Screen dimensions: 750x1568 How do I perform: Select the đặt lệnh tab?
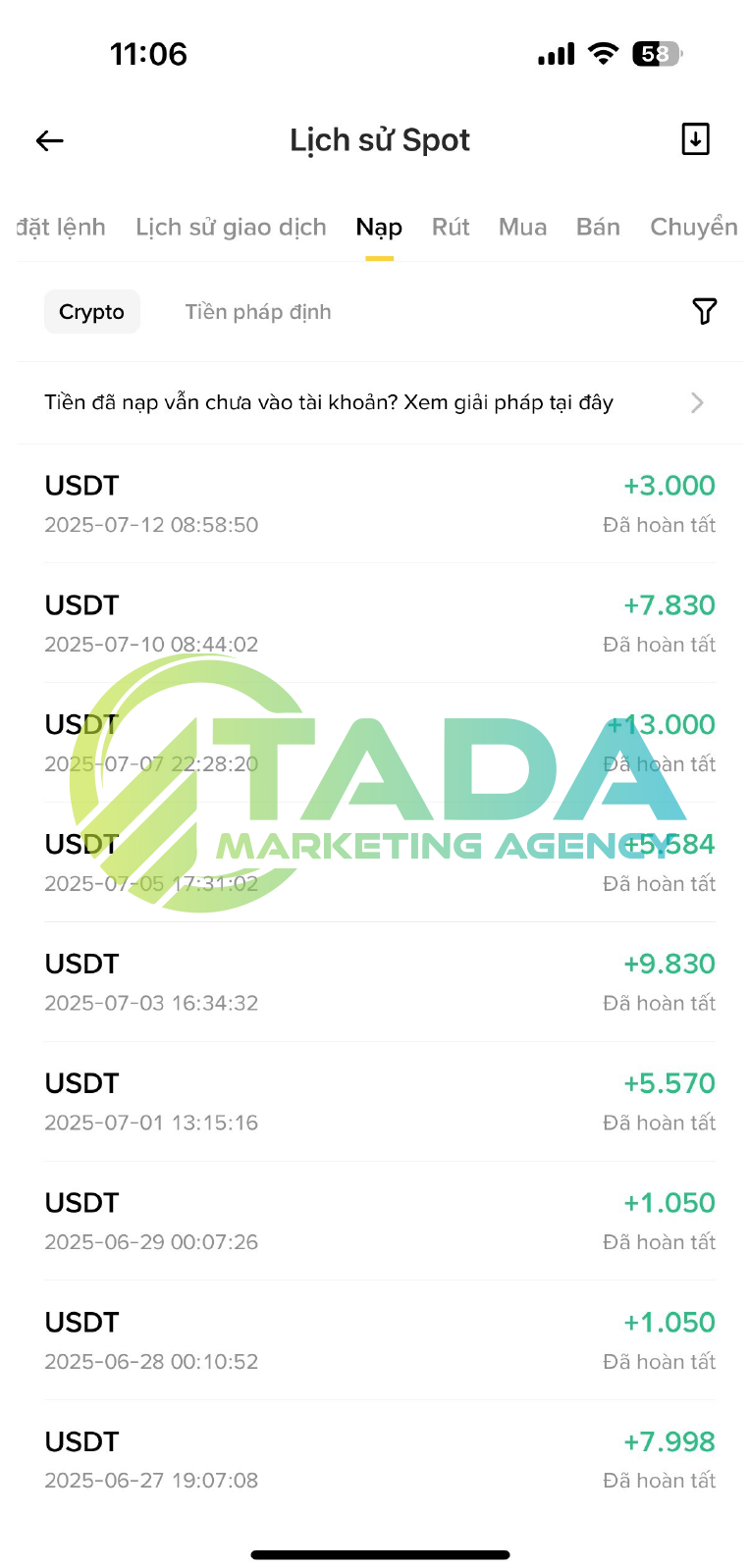[61, 227]
